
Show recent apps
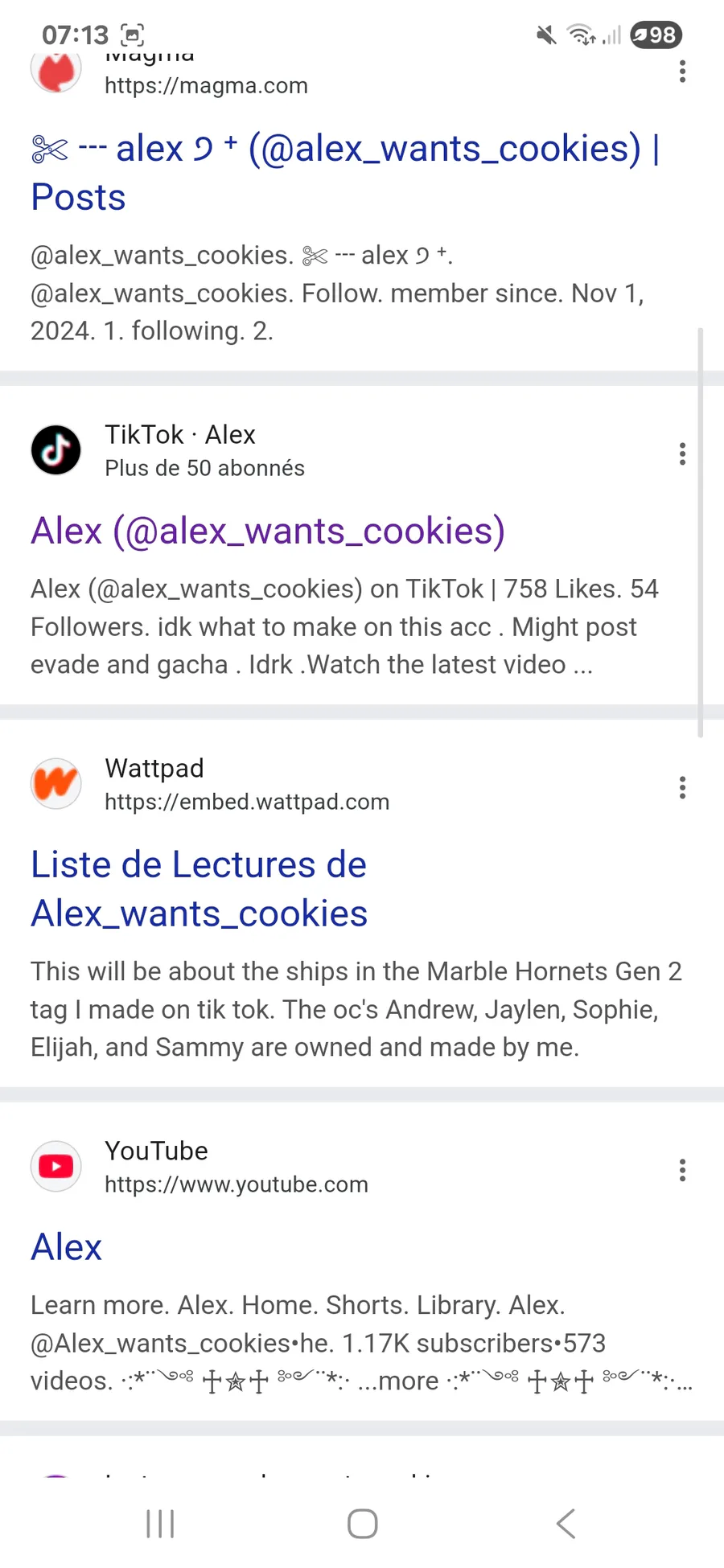pos(160,1523)
